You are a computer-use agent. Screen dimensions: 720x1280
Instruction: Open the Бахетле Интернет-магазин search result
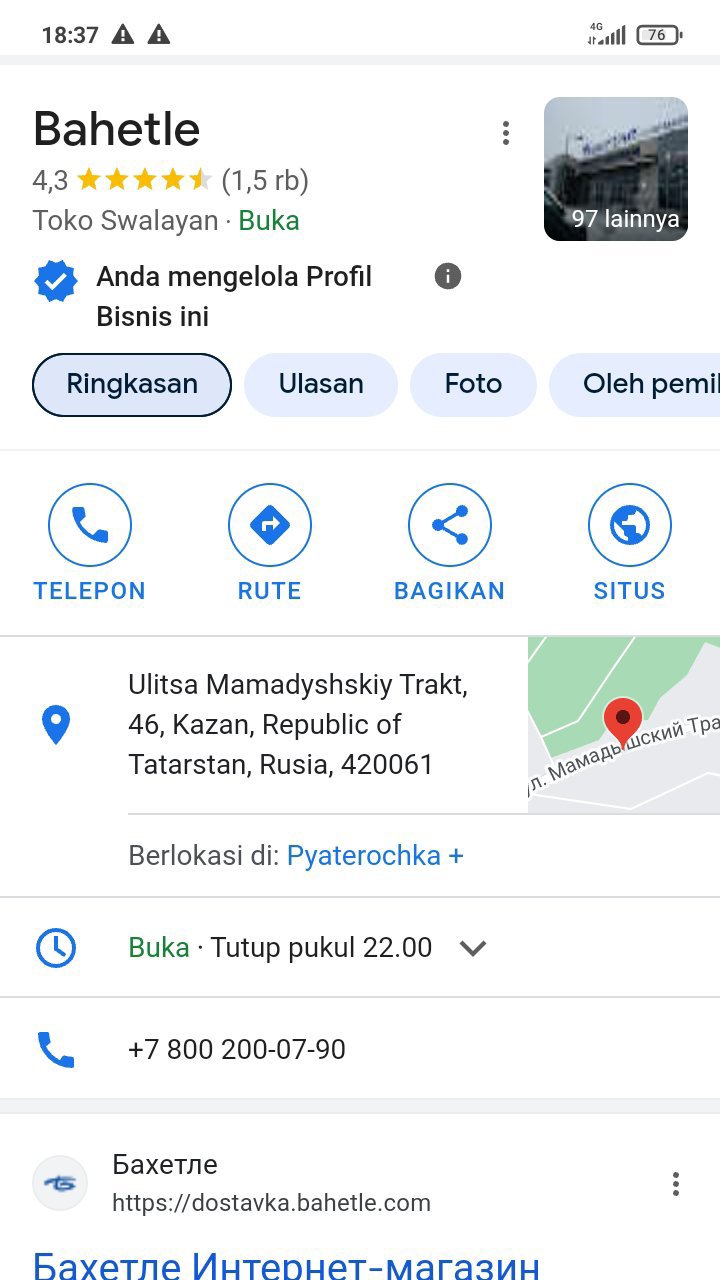[x=286, y=1264]
